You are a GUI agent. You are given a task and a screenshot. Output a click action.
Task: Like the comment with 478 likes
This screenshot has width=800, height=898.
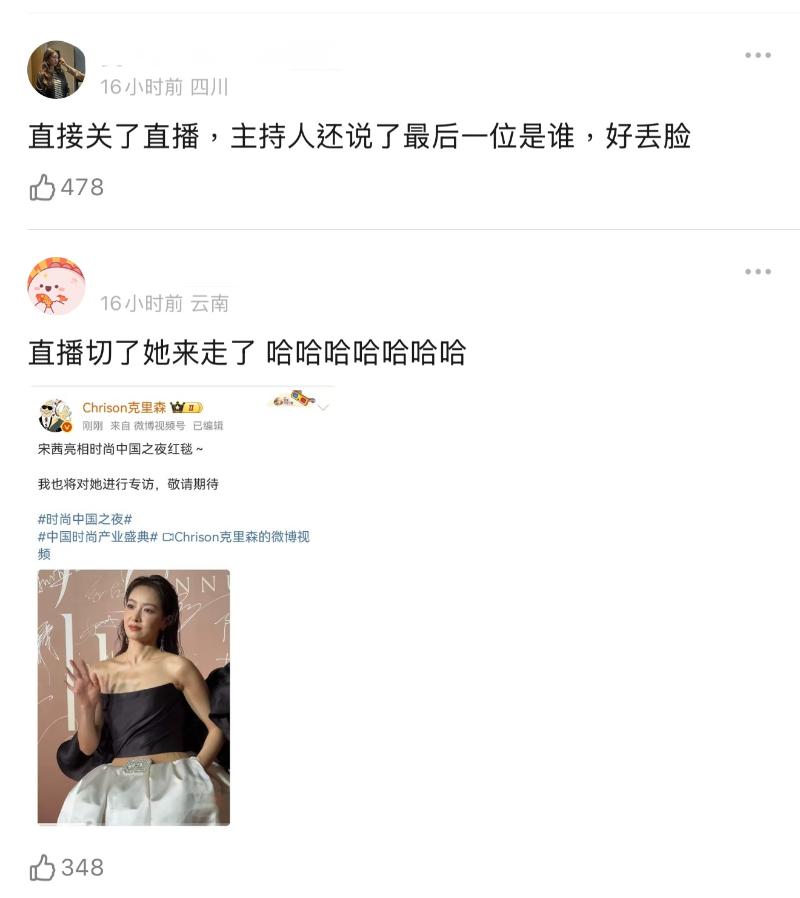(43, 187)
